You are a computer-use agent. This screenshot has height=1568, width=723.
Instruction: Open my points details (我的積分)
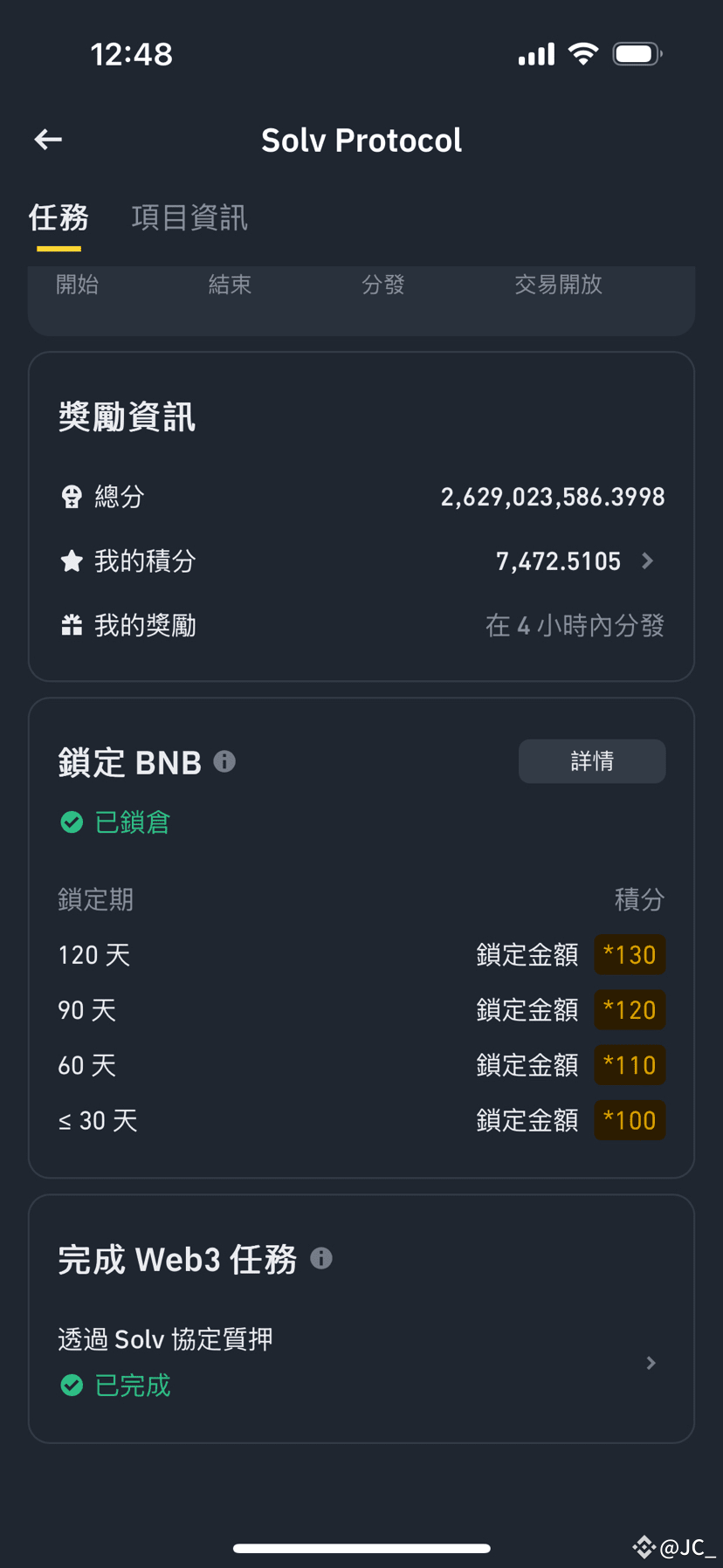pos(361,560)
